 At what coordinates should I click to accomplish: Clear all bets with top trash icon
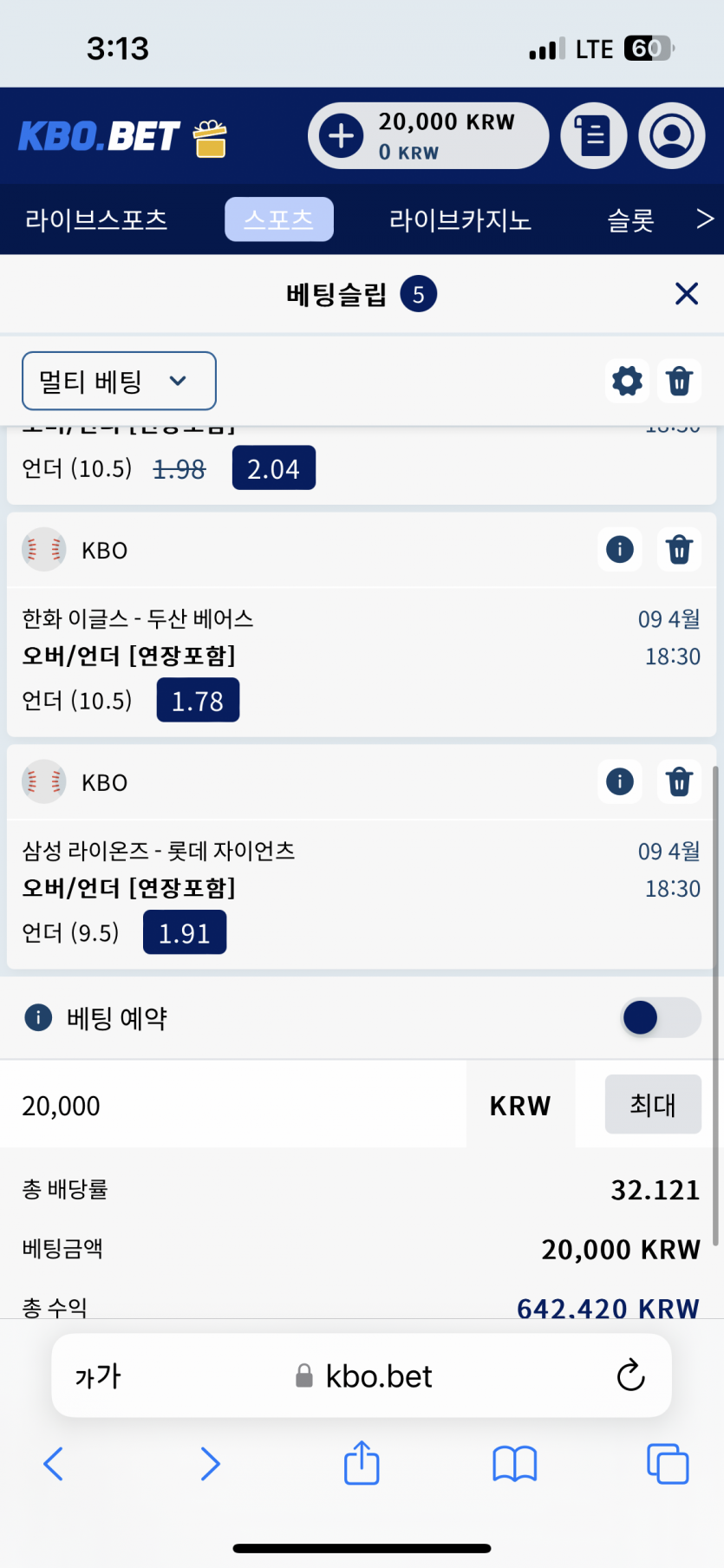(x=679, y=381)
